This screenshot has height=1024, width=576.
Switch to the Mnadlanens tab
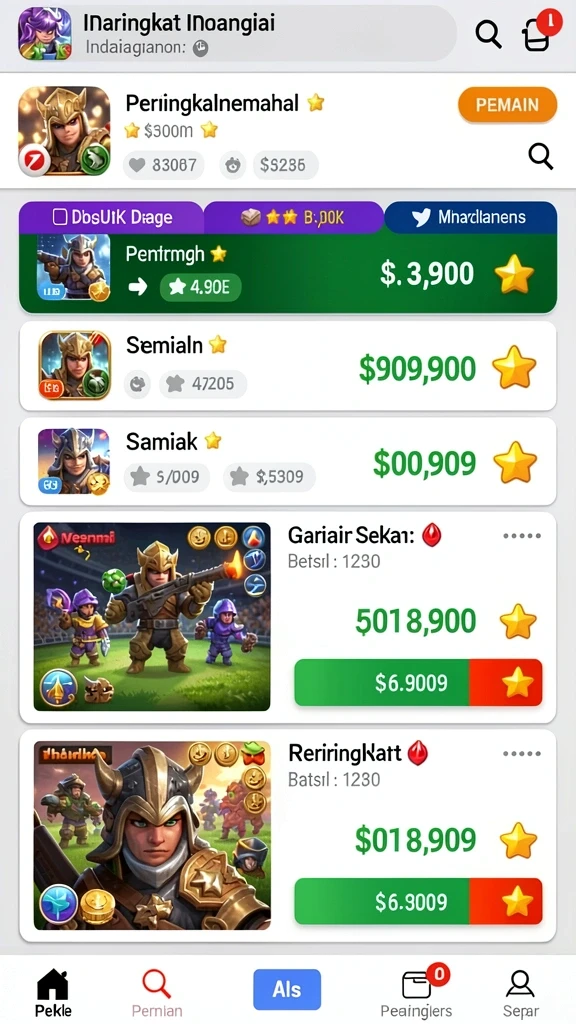[x=470, y=217]
